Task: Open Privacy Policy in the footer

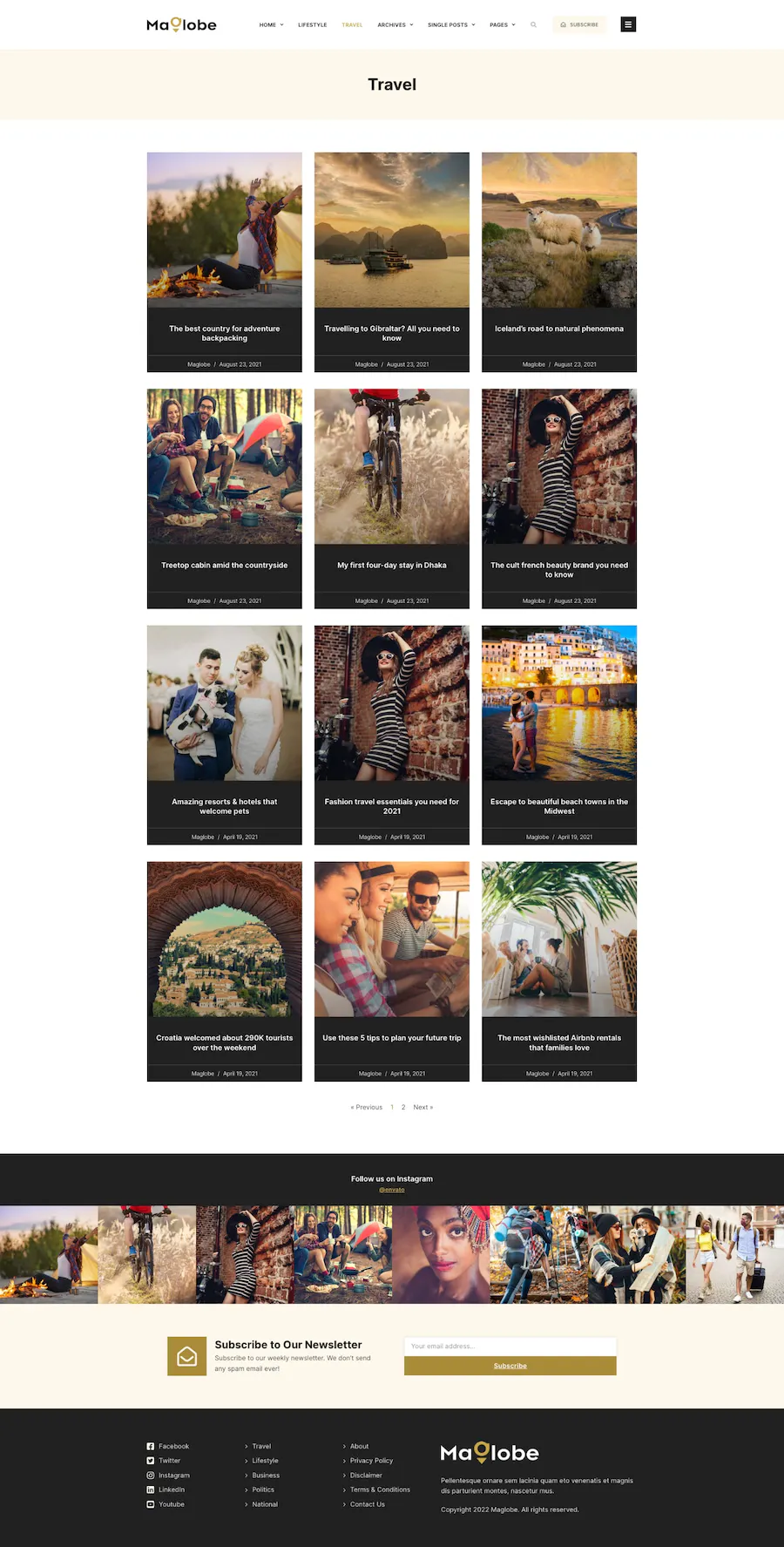Action: click(x=371, y=1461)
